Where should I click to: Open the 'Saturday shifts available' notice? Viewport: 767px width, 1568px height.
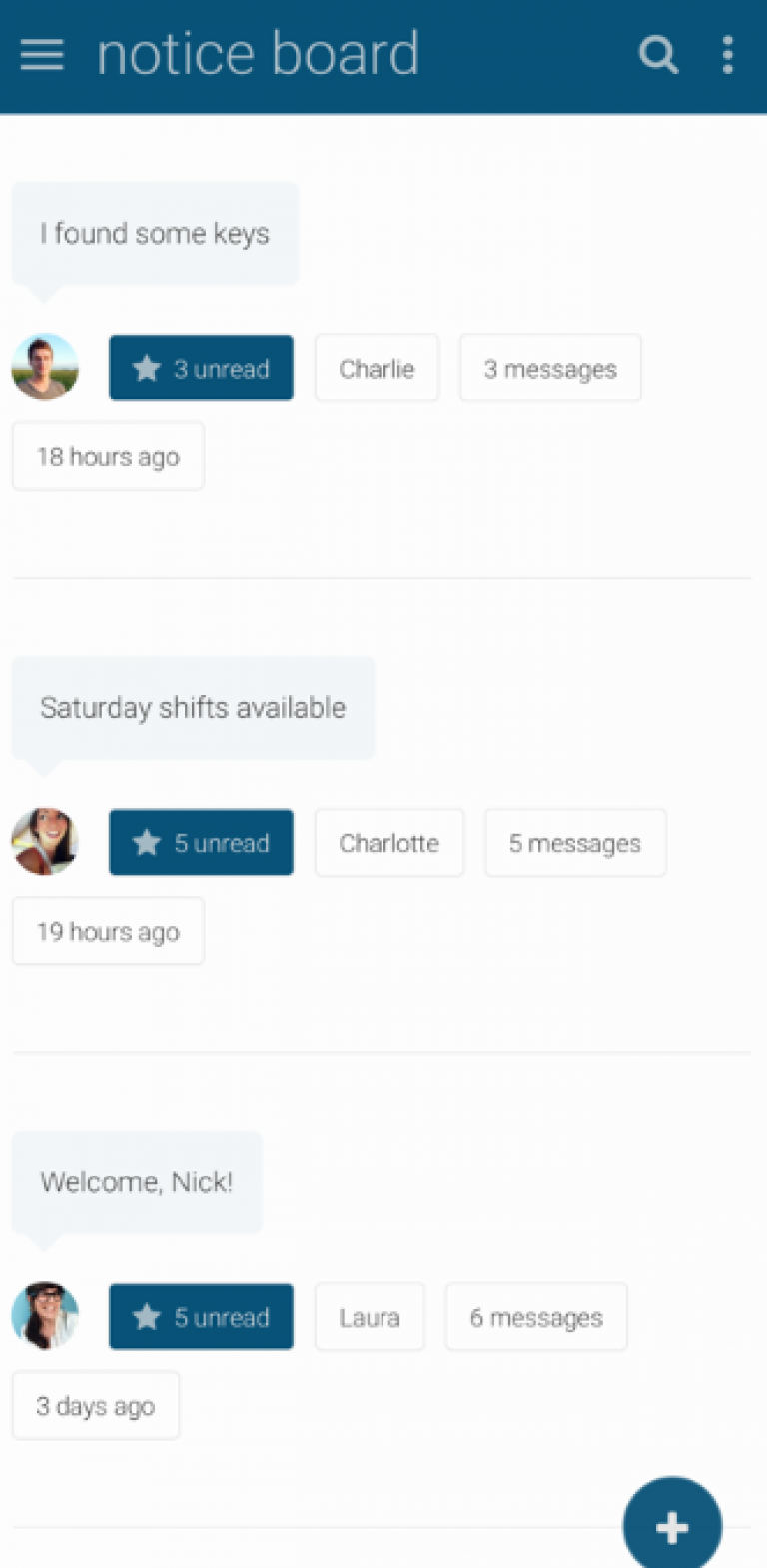pos(192,707)
